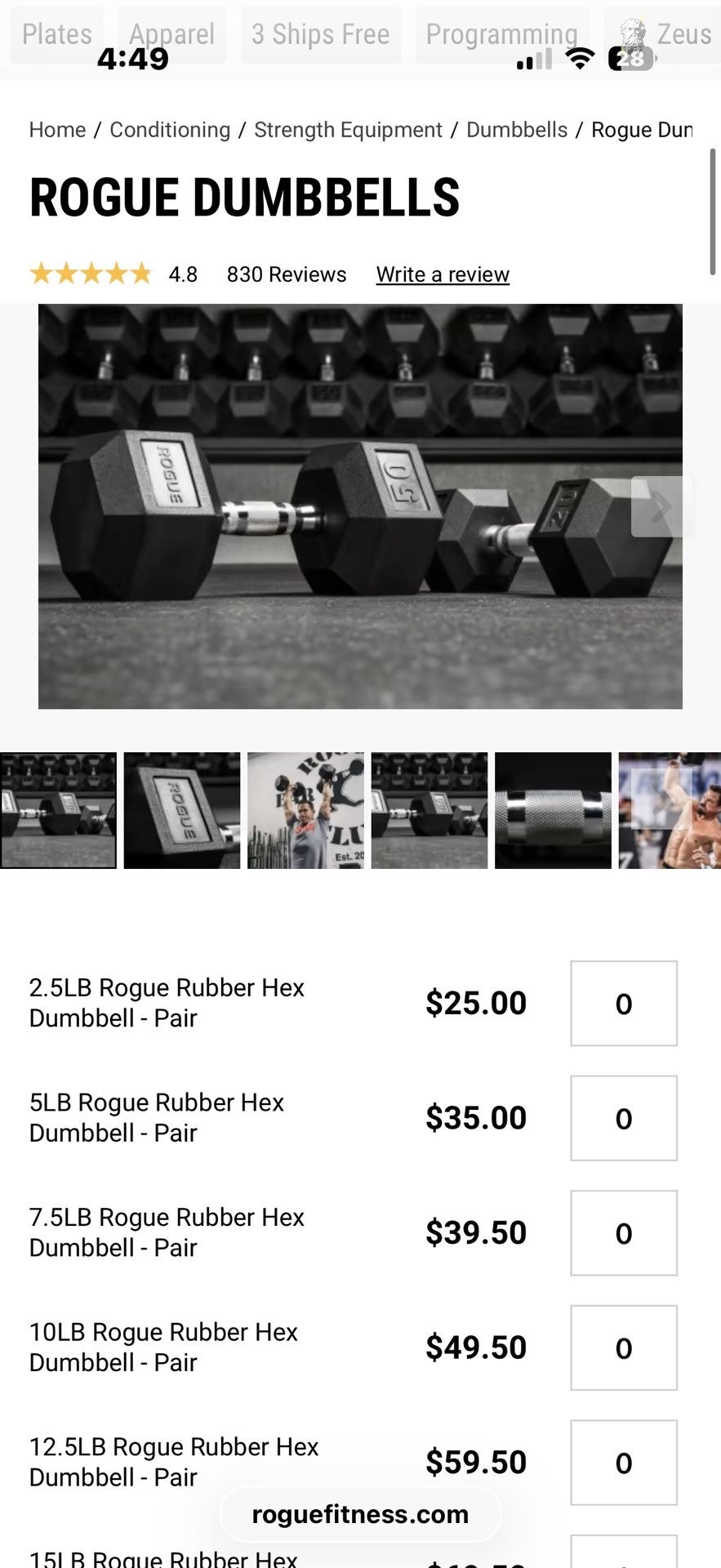Image resolution: width=721 pixels, height=1568 pixels.
Task: Tap the Wi-Fi status icon
Action: (x=580, y=58)
